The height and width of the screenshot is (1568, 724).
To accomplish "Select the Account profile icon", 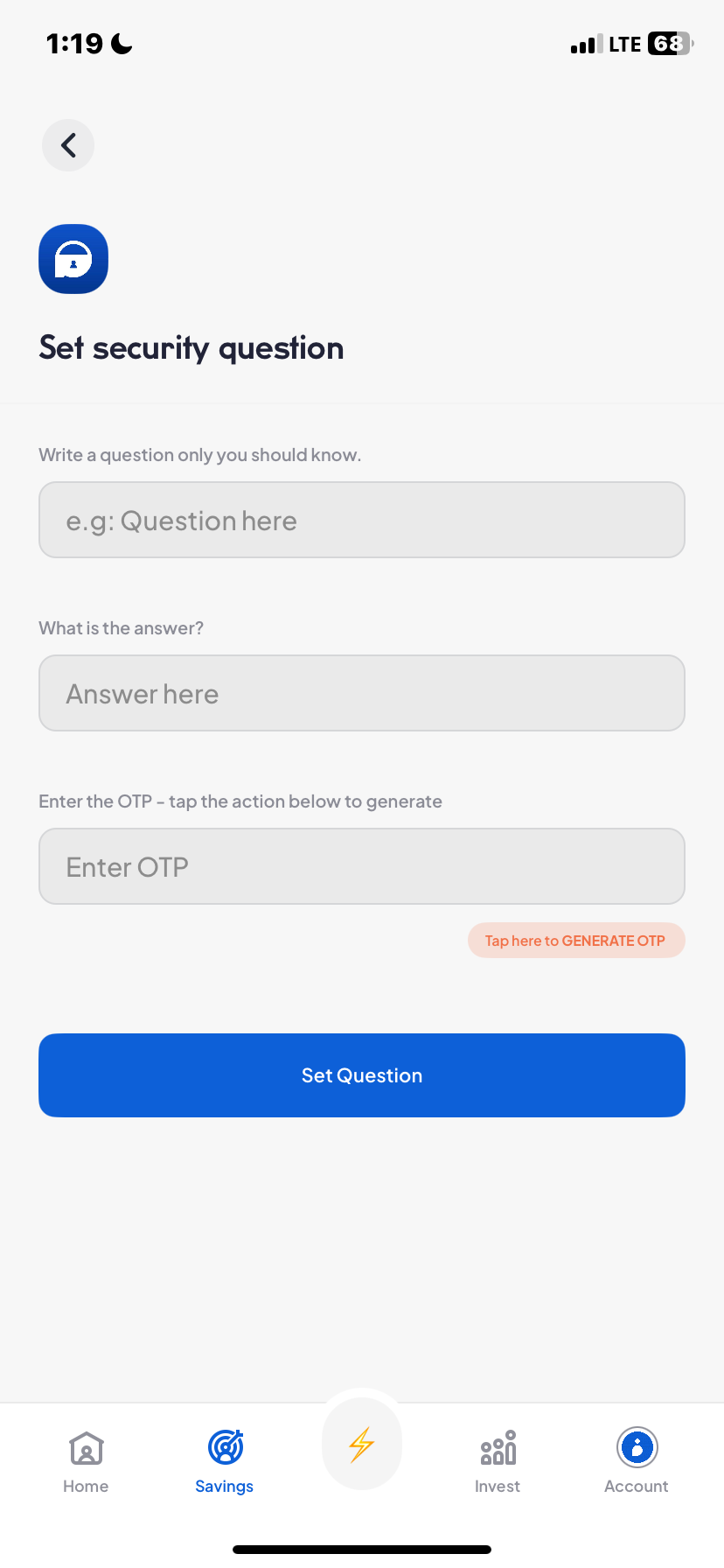I will click(636, 1442).
